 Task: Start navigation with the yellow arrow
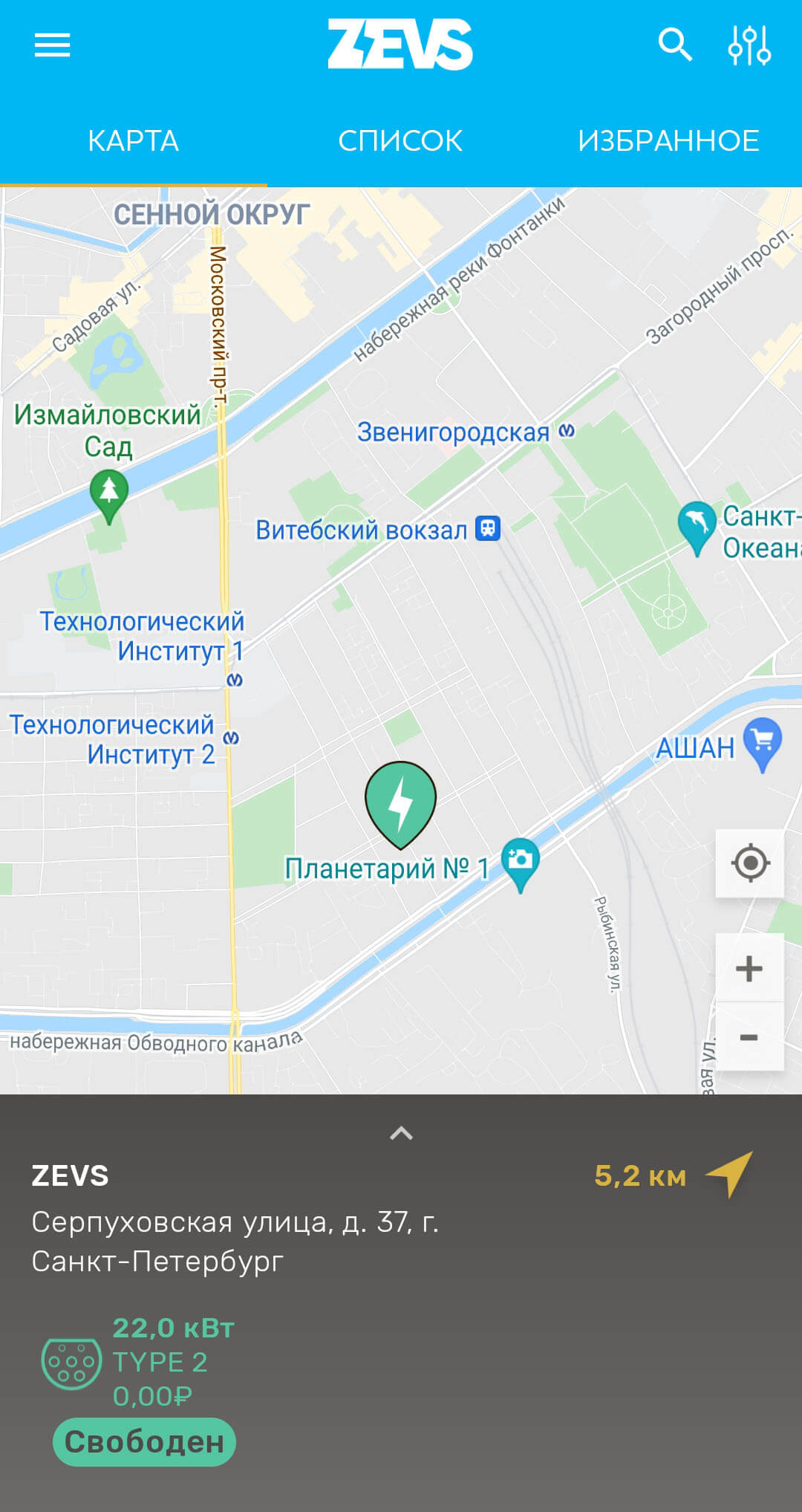(x=731, y=1174)
